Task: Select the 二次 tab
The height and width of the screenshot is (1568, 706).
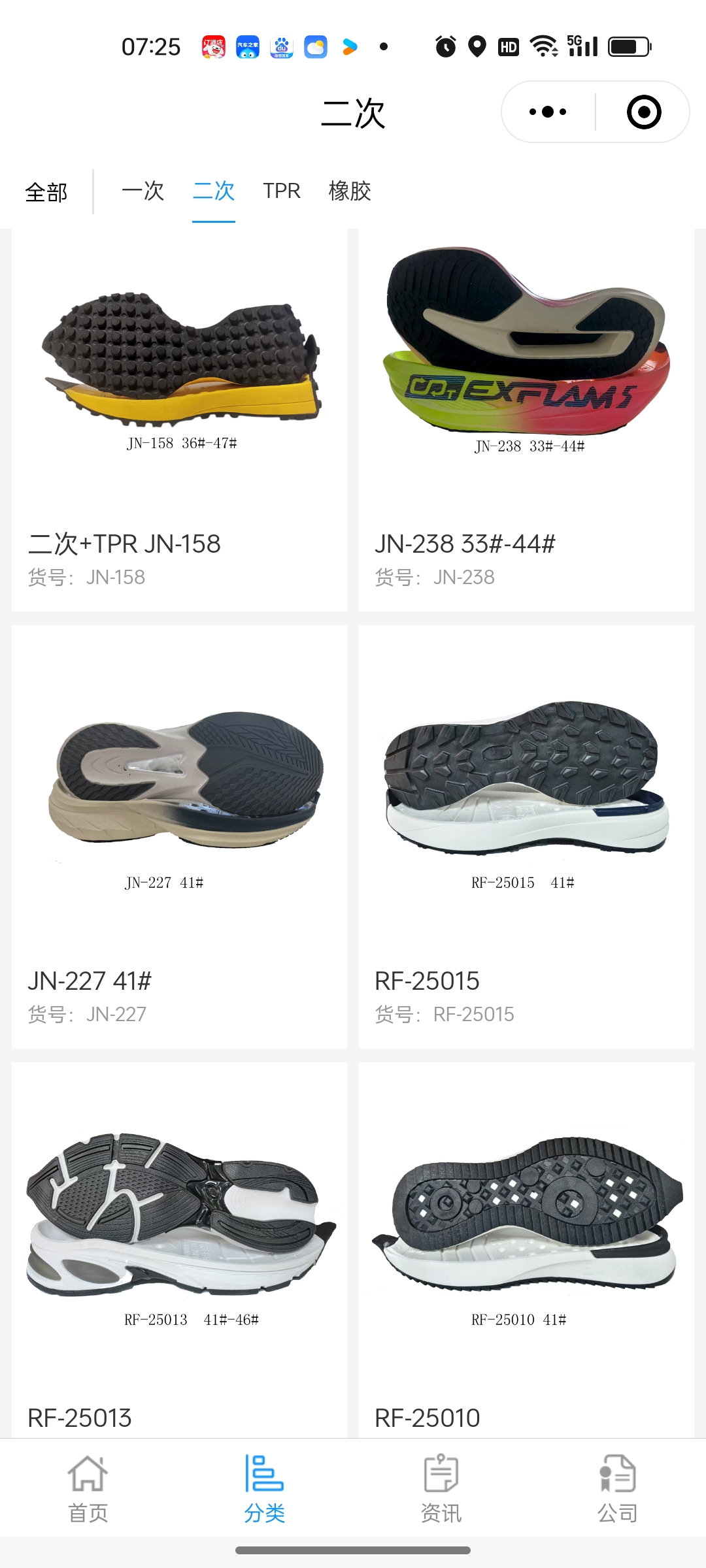Action: click(x=214, y=191)
